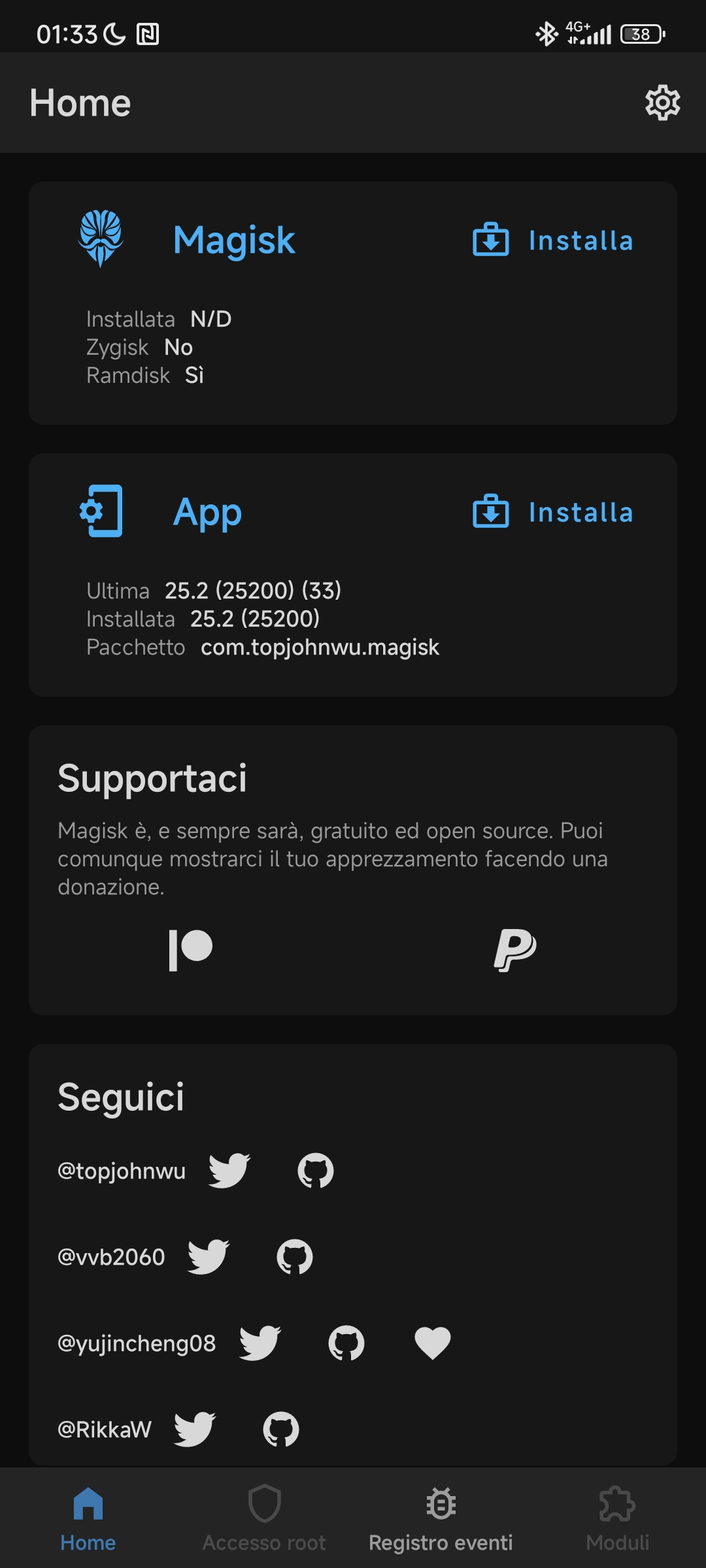Image resolution: width=706 pixels, height=1568 pixels.
Task: Open @yujincheng08's GitHub page
Action: pyautogui.click(x=346, y=1343)
